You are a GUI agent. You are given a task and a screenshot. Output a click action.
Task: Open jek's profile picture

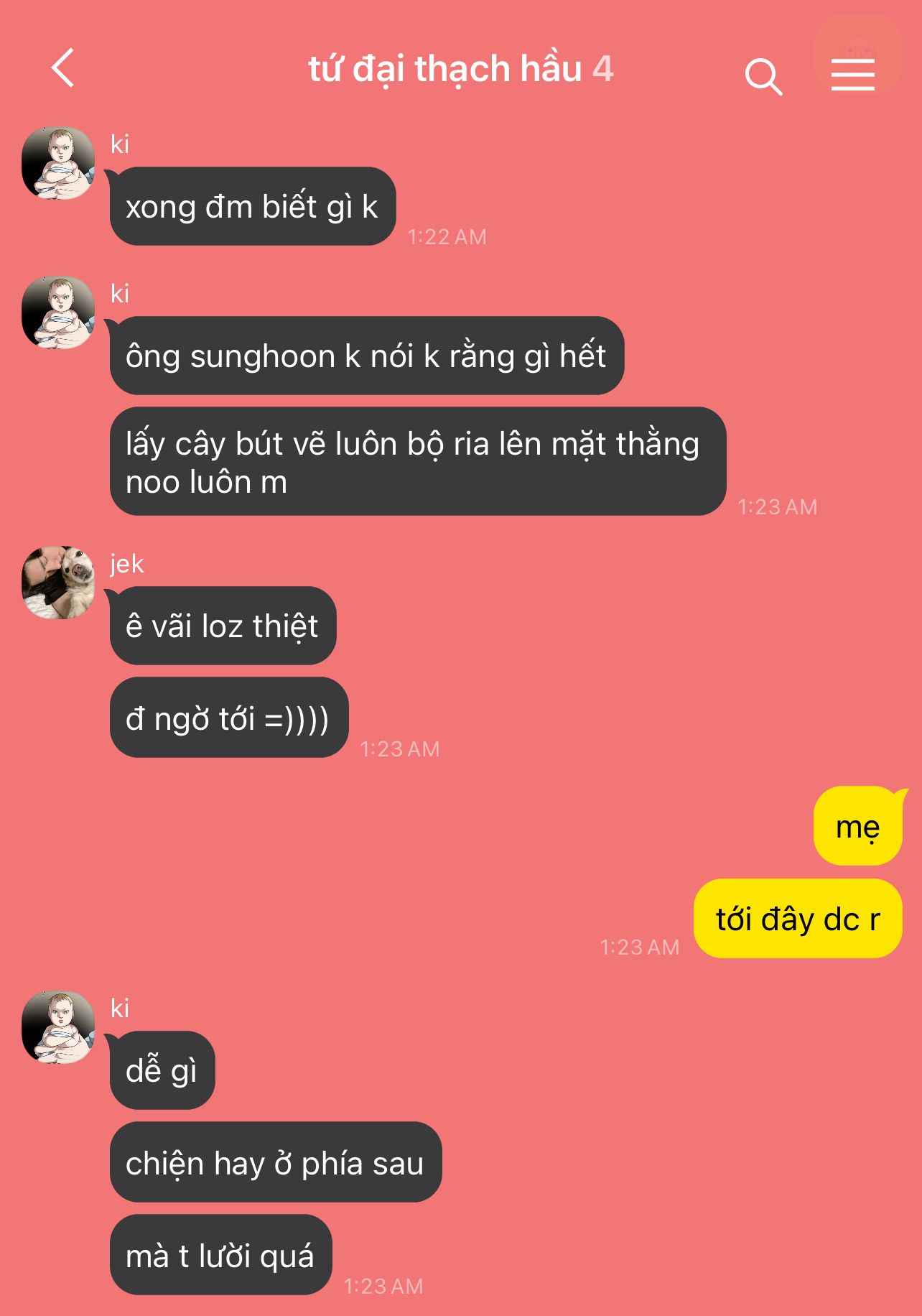[58, 583]
